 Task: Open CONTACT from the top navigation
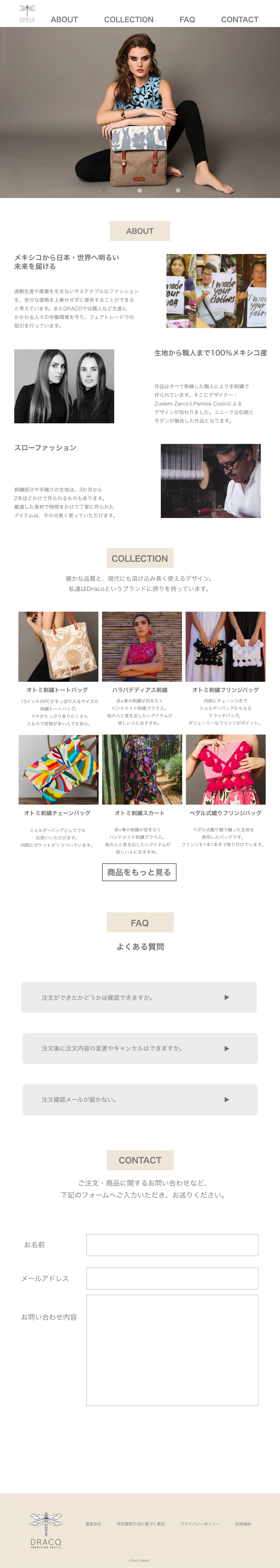239,20
